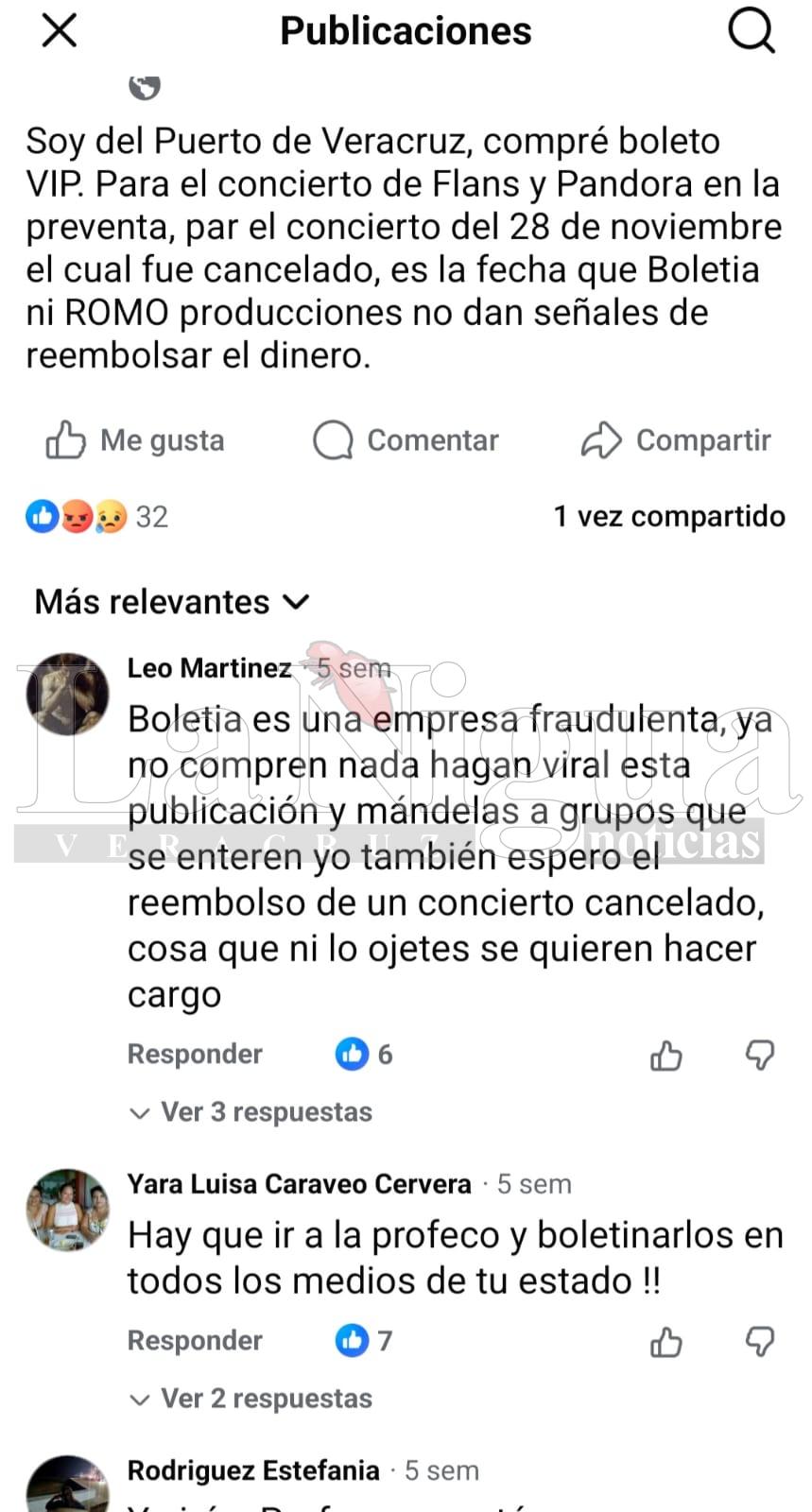
Task: Open the Más relevantes sort dropdown
Action: (x=172, y=602)
